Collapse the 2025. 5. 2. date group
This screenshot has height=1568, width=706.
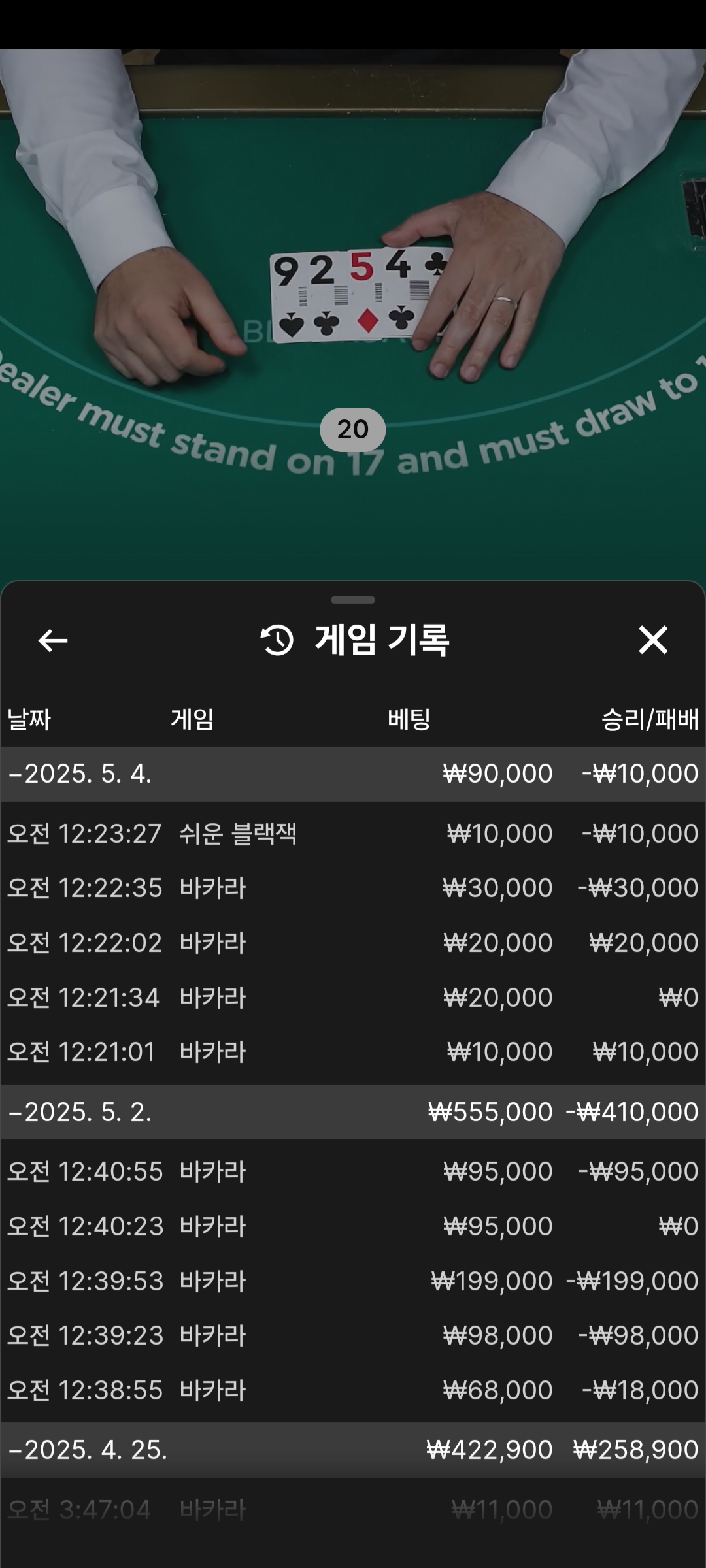[353, 1112]
